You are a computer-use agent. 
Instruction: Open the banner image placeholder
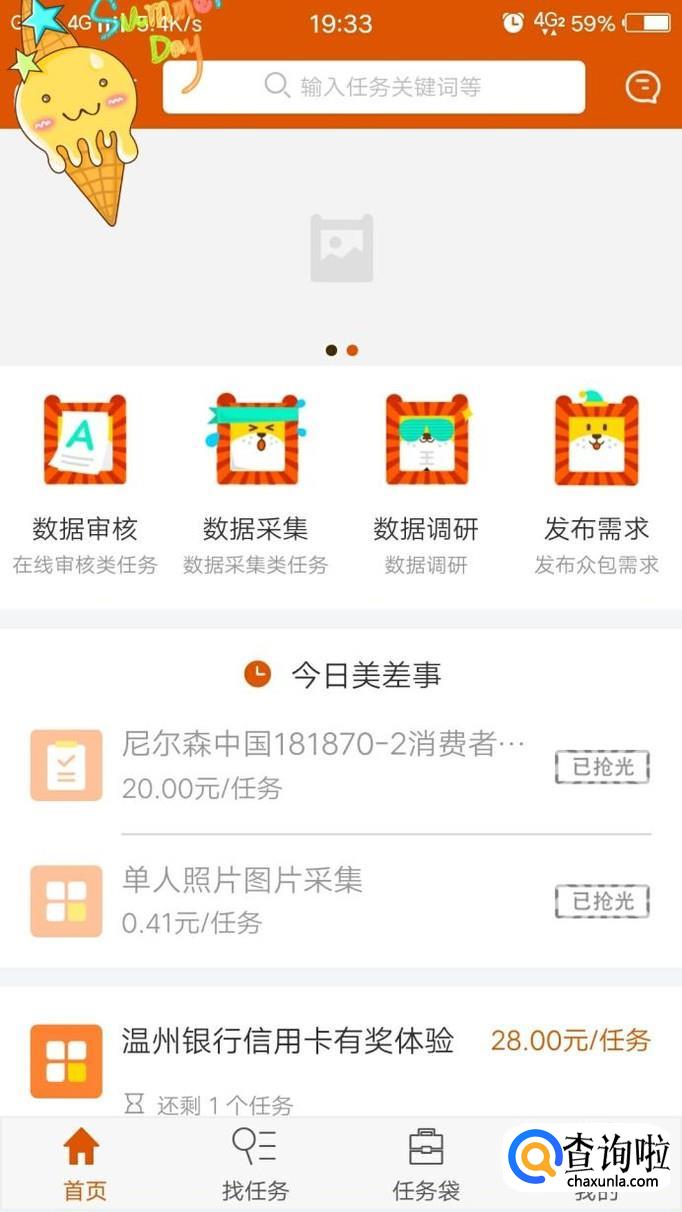tap(341, 248)
